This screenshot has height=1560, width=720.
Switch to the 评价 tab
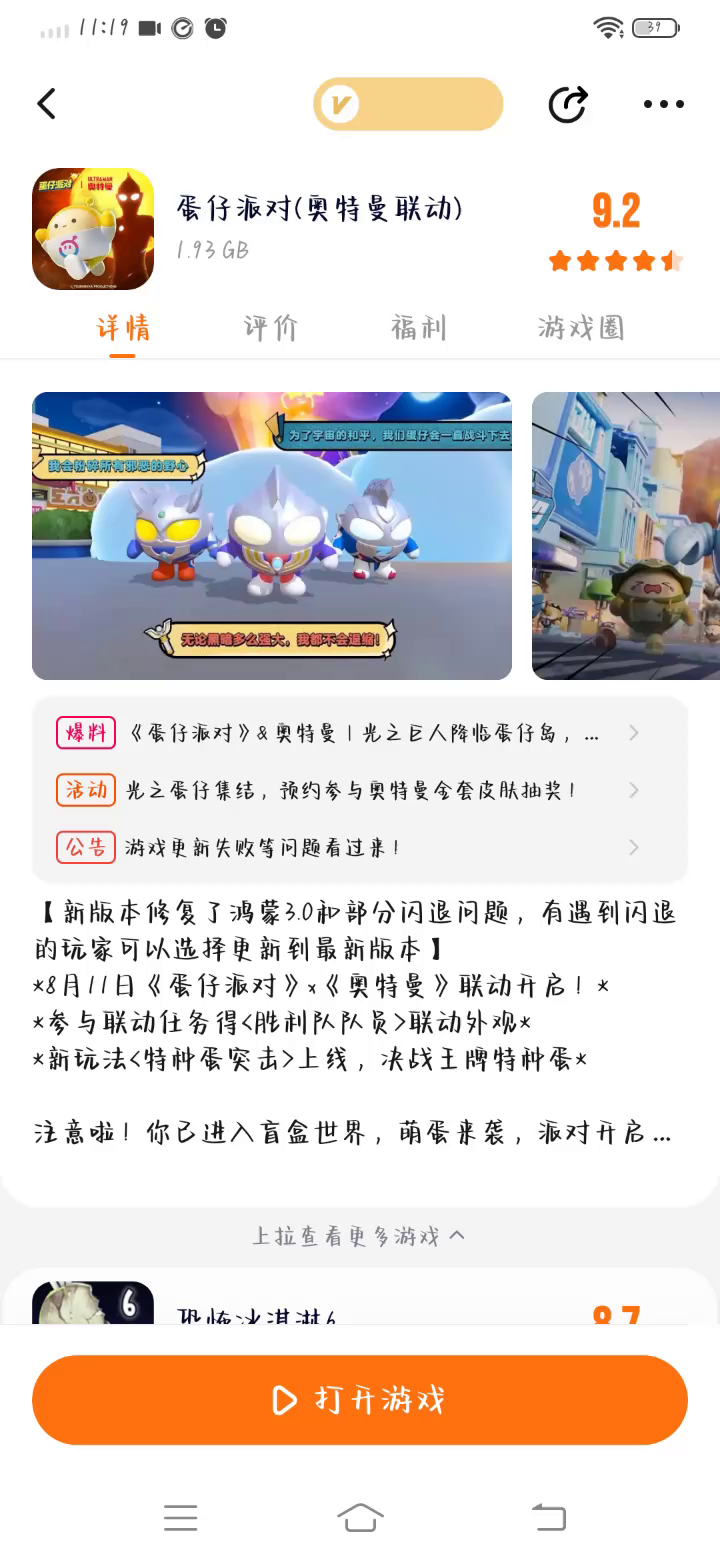click(270, 328)
